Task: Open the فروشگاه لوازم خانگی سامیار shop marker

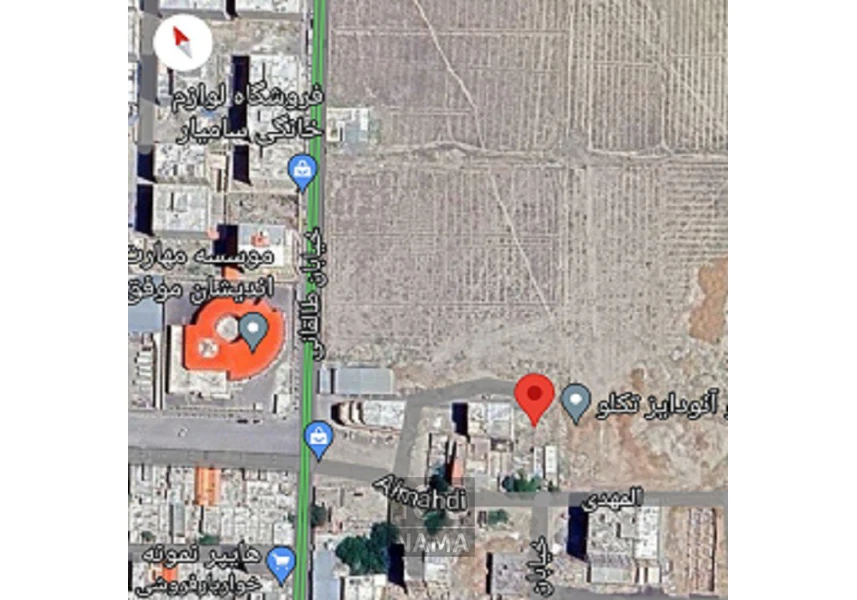Action: pyautogui.click(x=302, y=171)
